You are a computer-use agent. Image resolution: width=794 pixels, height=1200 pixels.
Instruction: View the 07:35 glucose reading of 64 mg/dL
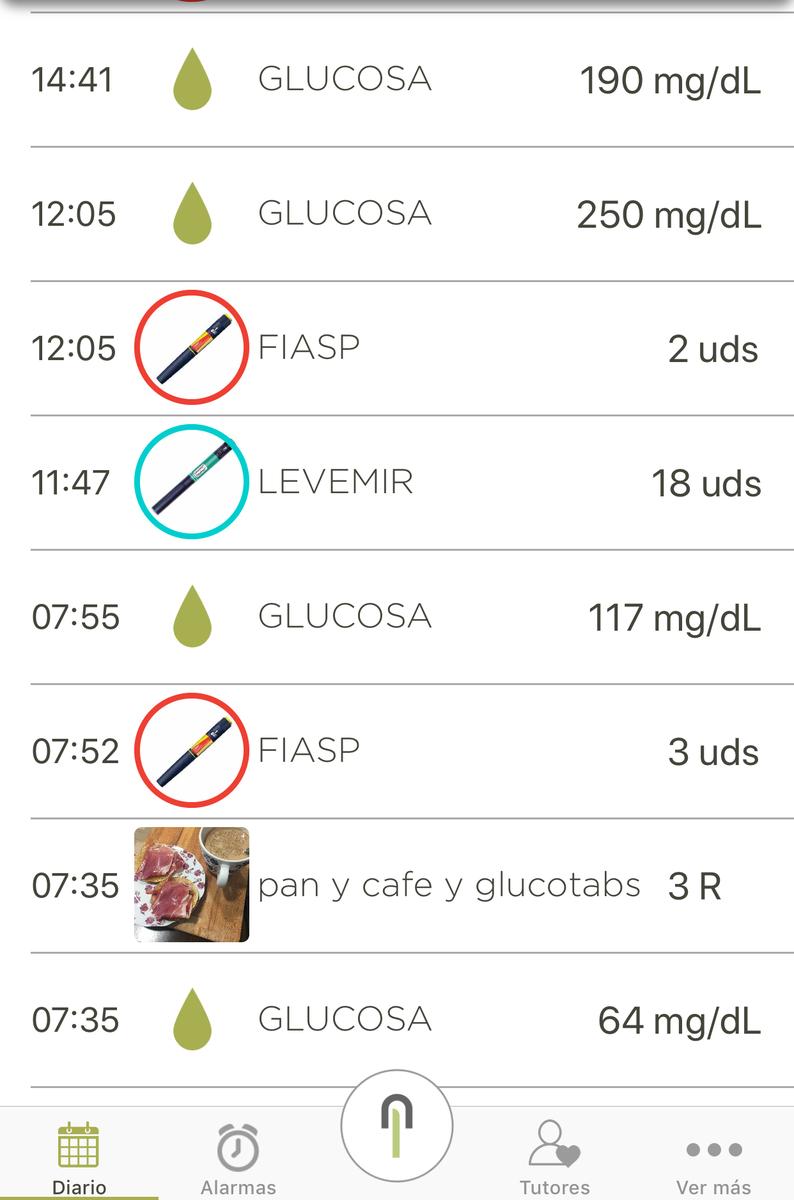point(397,1020)
